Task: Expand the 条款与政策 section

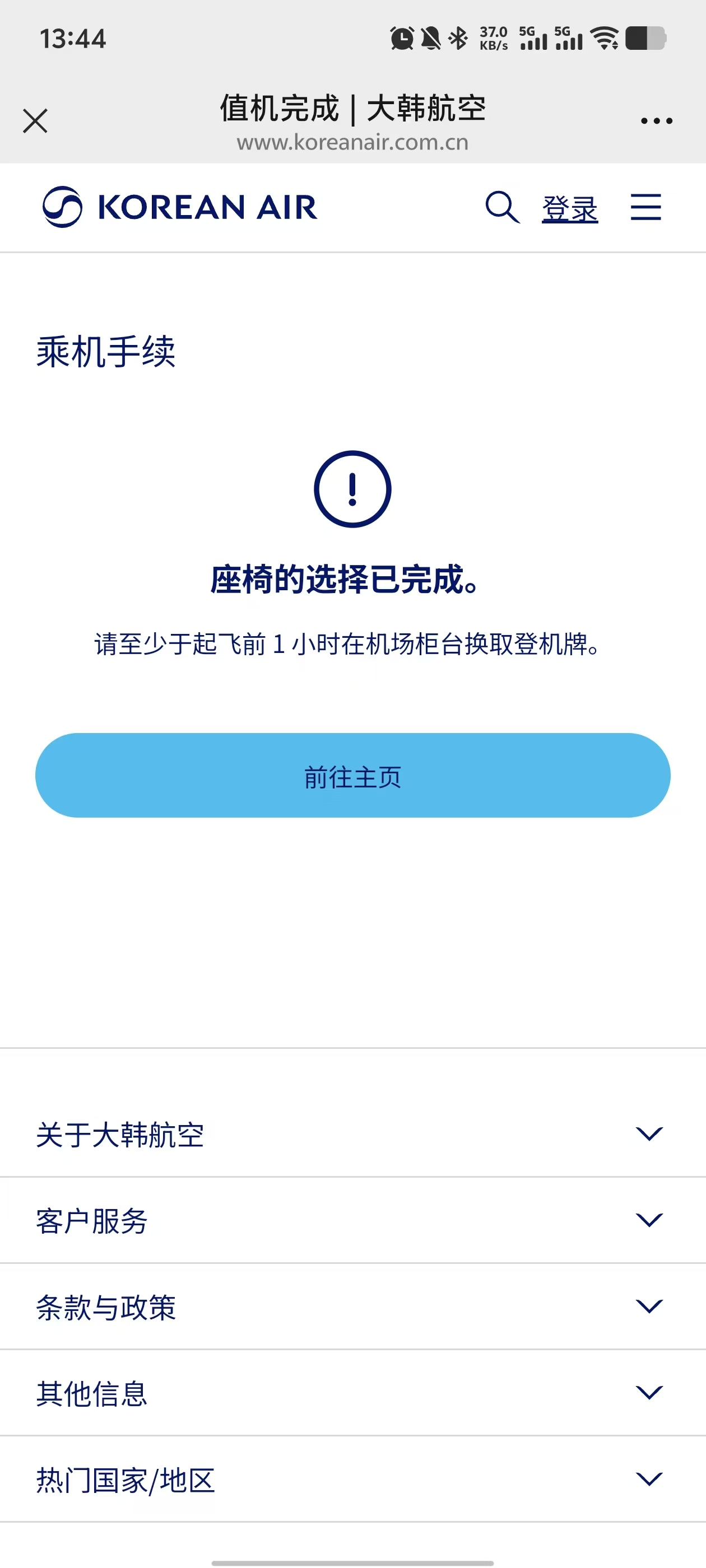Action: coord(649,1306)
